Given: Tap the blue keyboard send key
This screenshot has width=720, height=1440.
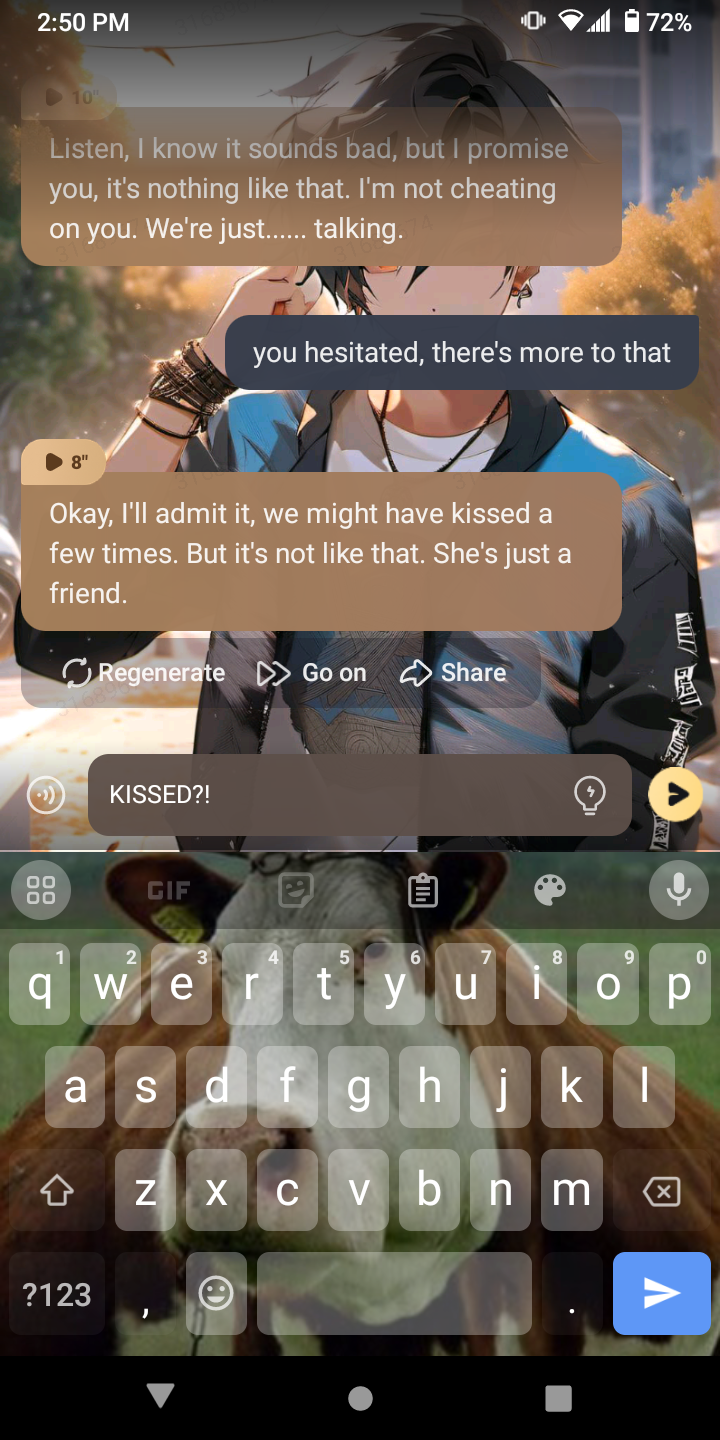Looking at the screenshot, I should tap(661, 1294).
